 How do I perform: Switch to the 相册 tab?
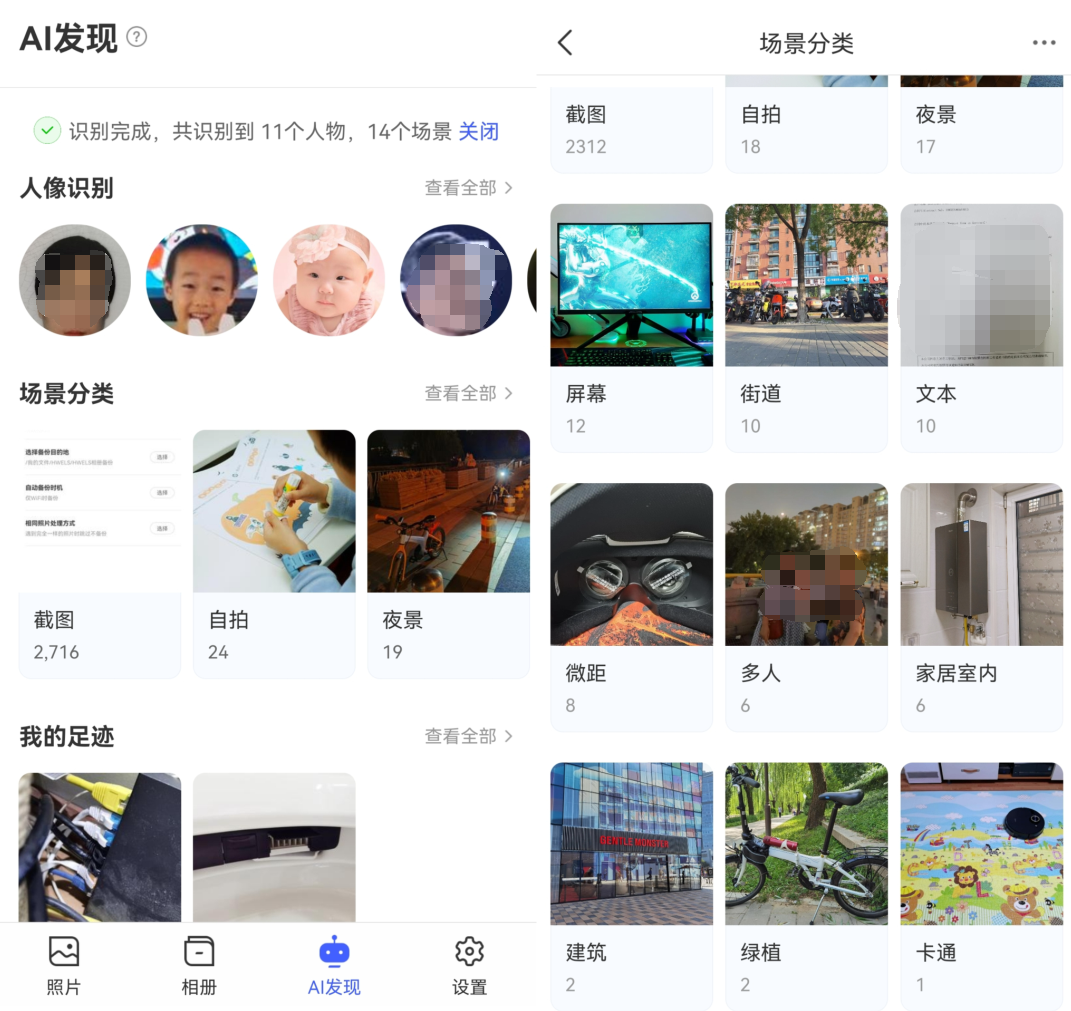point(199,965)
